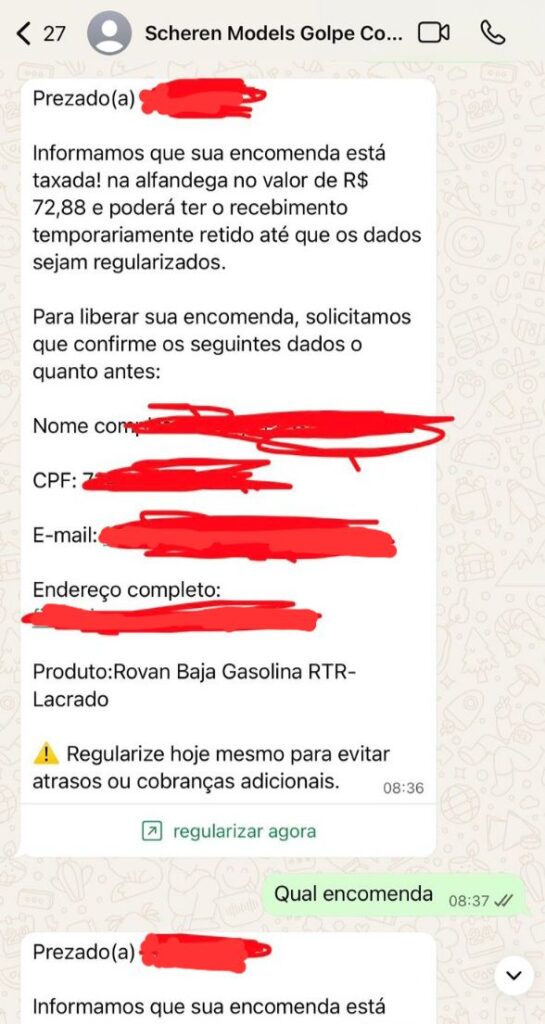Start a voice call
The width and height of the screenshot is (545, 1024).
pos(493,33)
